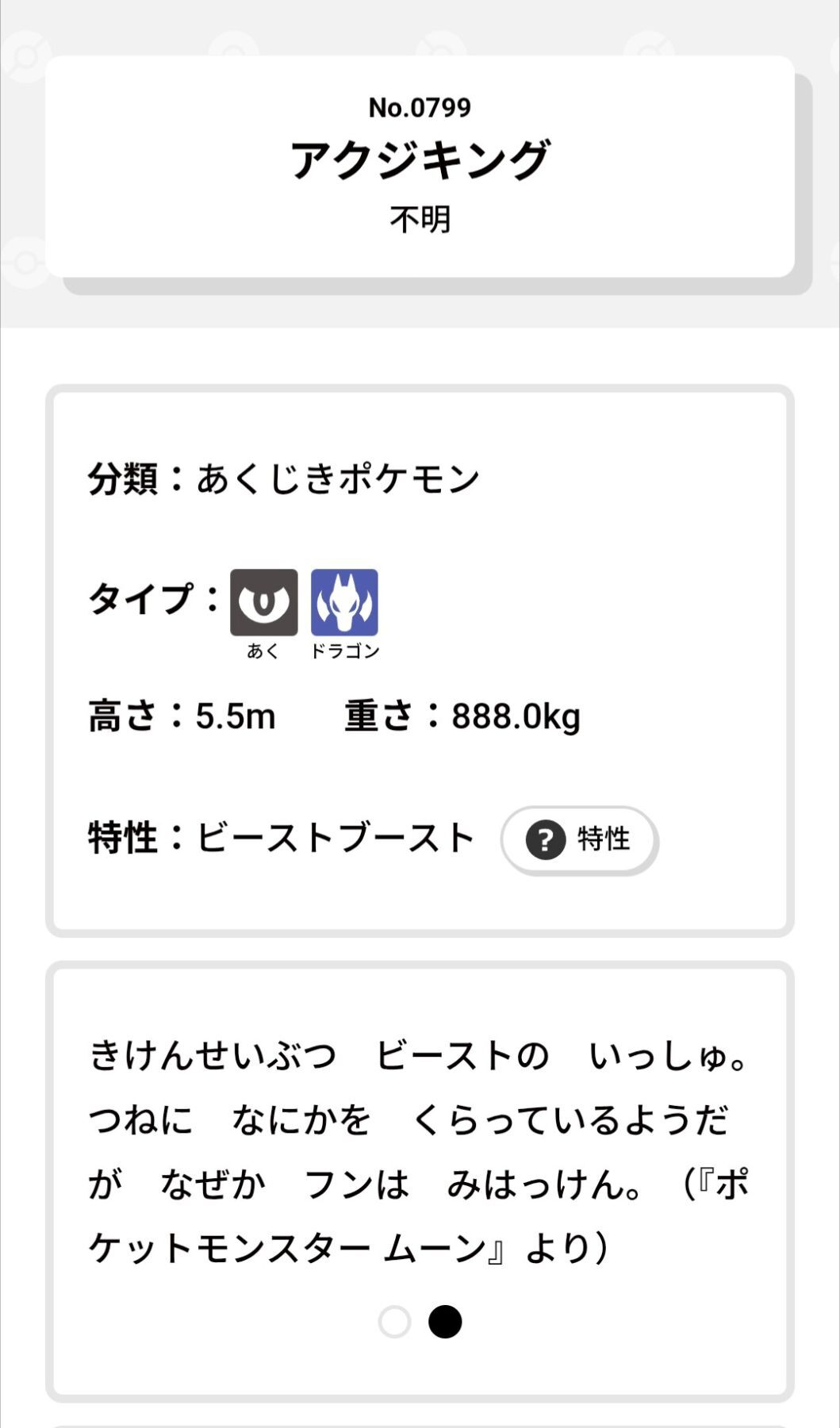Open the 特性 help button
Screen dimensions: 840x1428
[579, 839]
